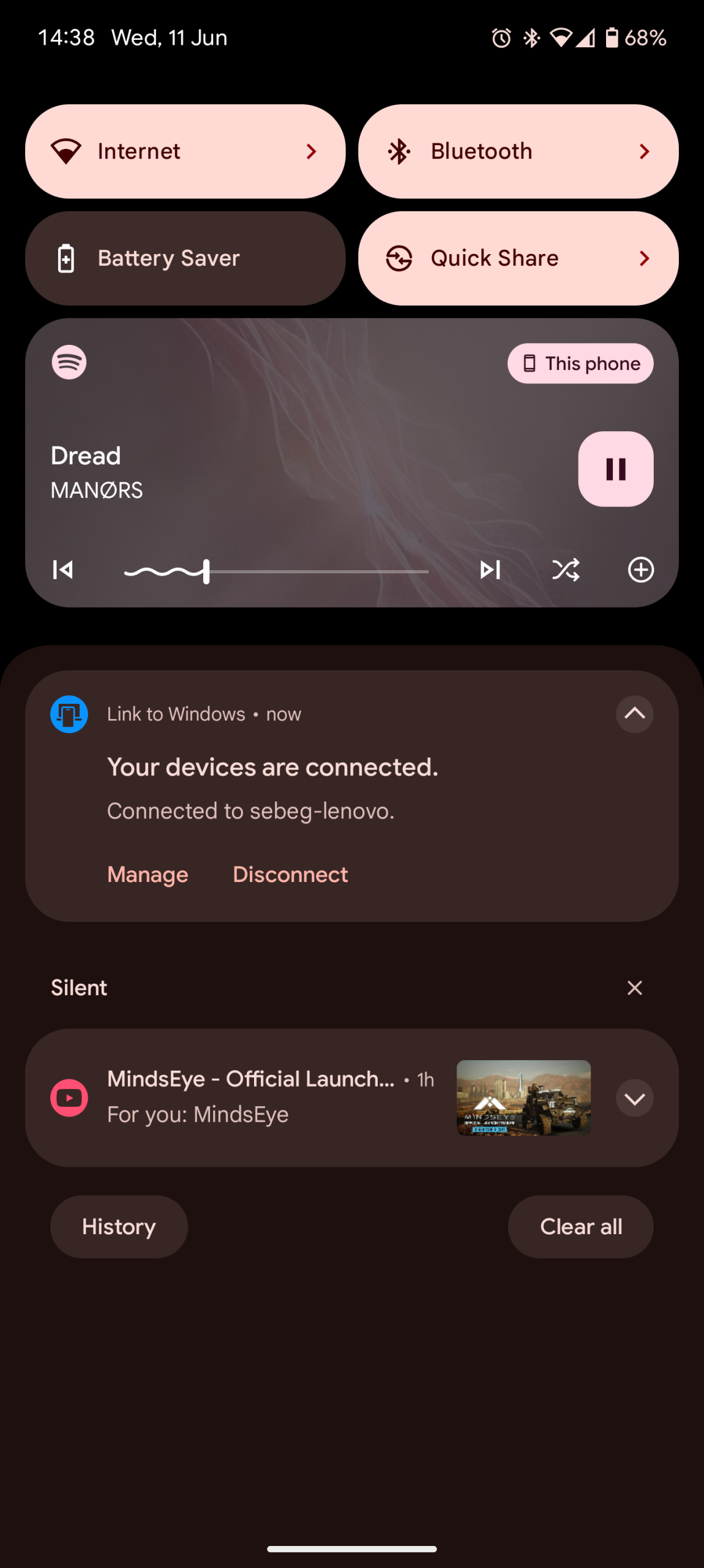Collapse the Link to Windows notification
This screenshot has width=704, height=1568.
(x=634, y=714)
